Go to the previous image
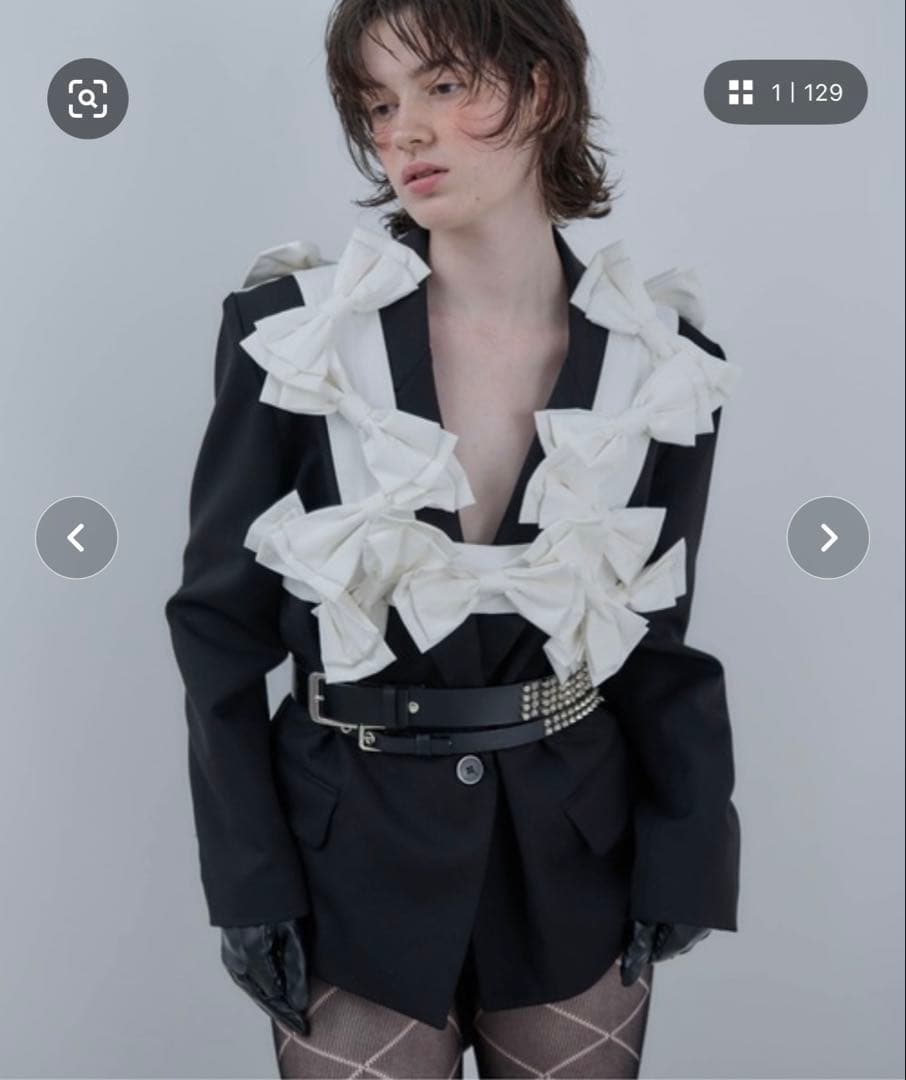The width and height of the screenshot is (906, 1080). click(x=76, y=538)
